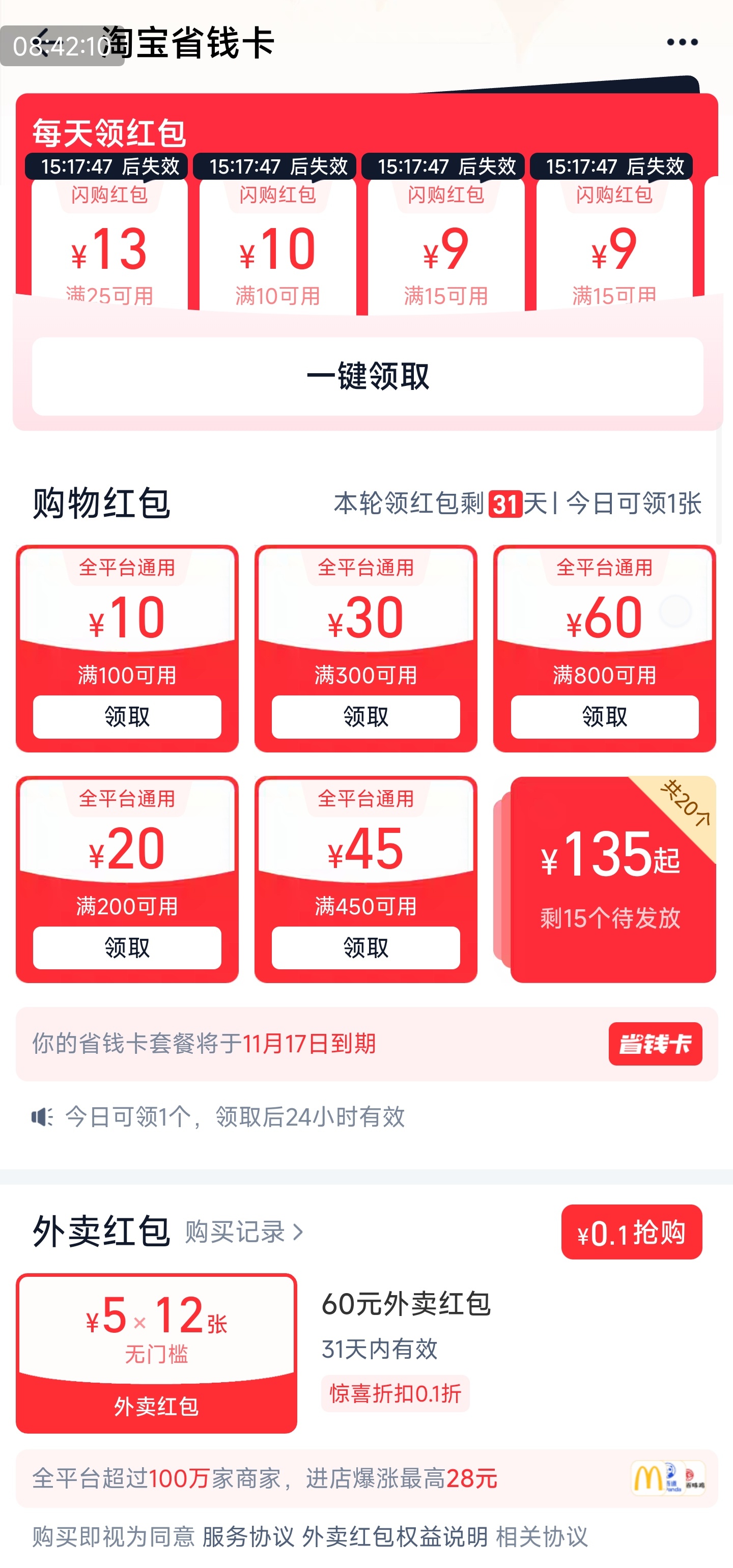Read the 外卖红包权益说明 link

[x=395, y=1536]
